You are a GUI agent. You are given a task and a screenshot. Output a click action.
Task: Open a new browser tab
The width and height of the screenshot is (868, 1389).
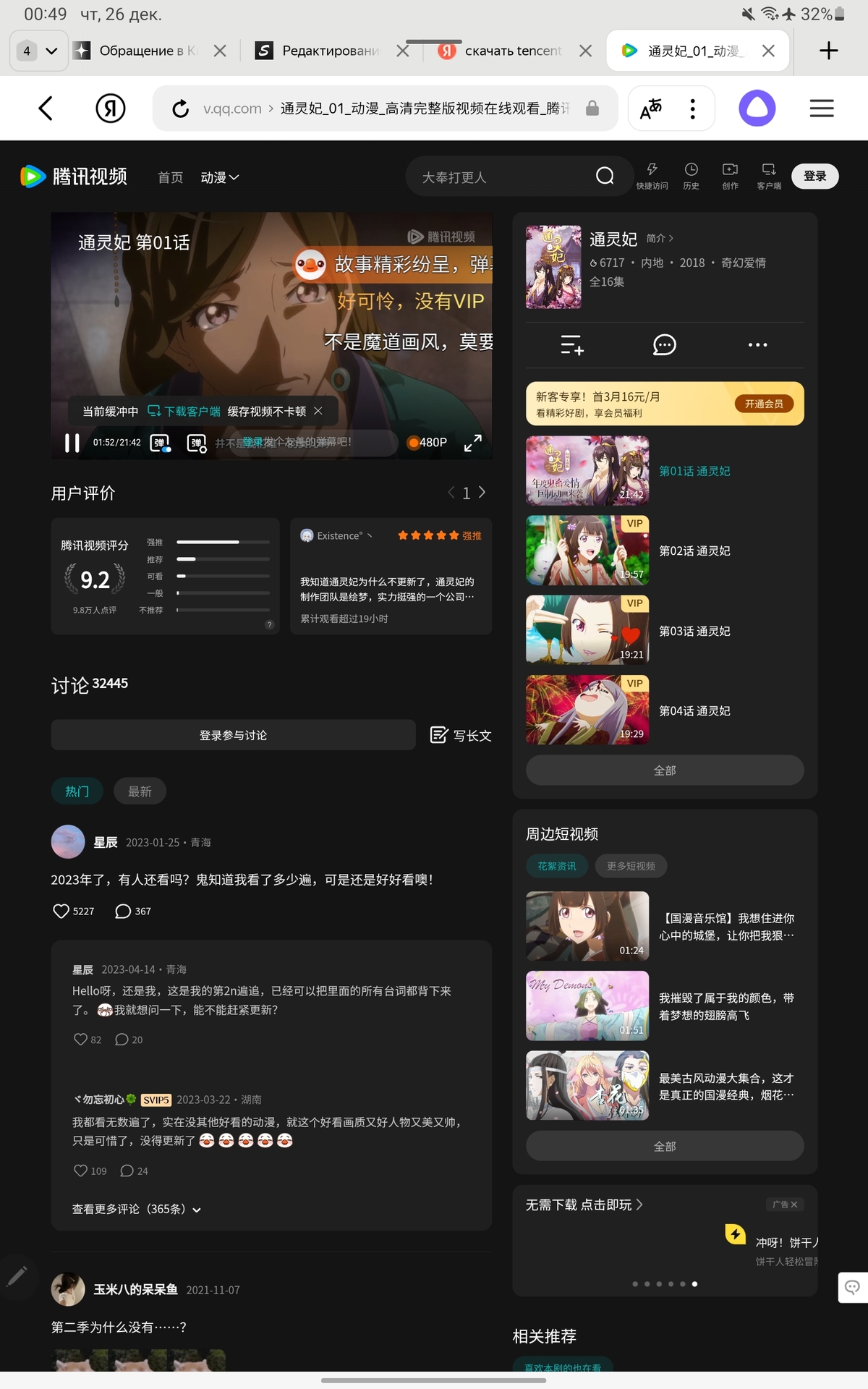(x=828, y=51)
